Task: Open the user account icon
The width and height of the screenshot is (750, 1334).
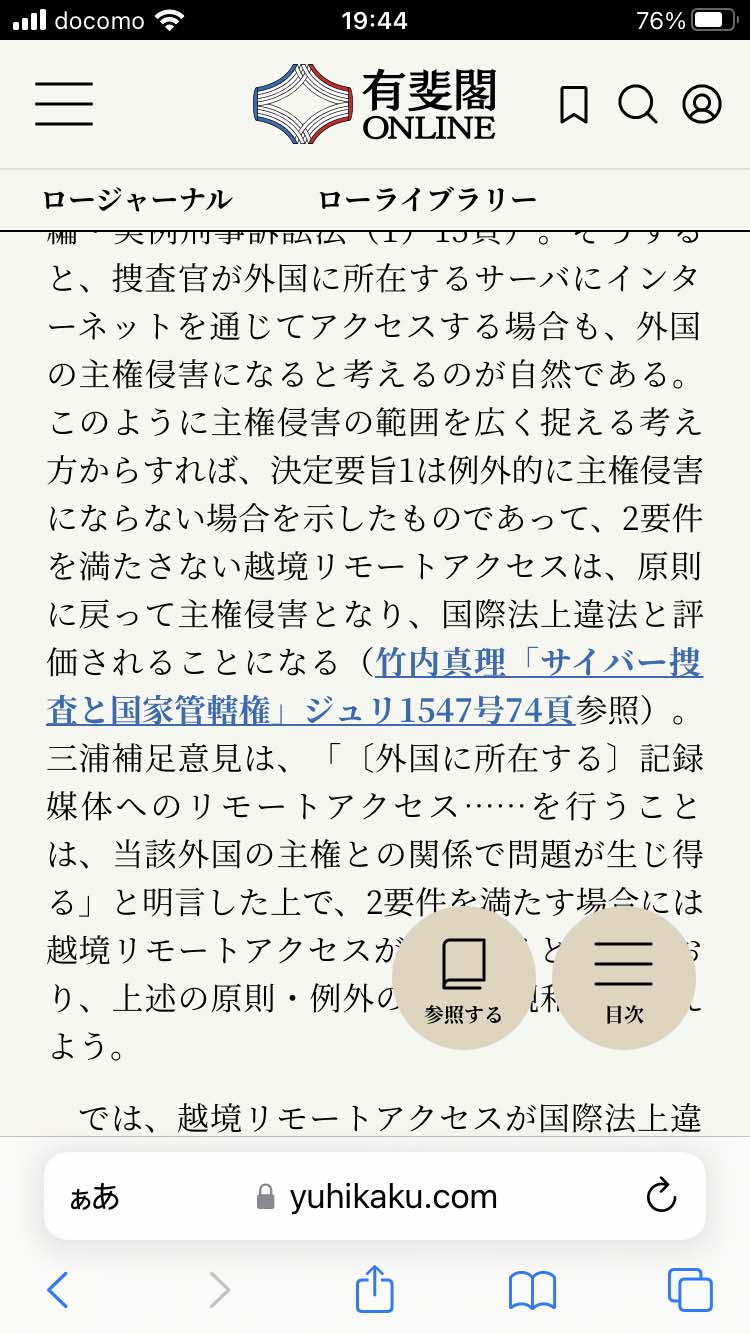Action: coord(702,104)
